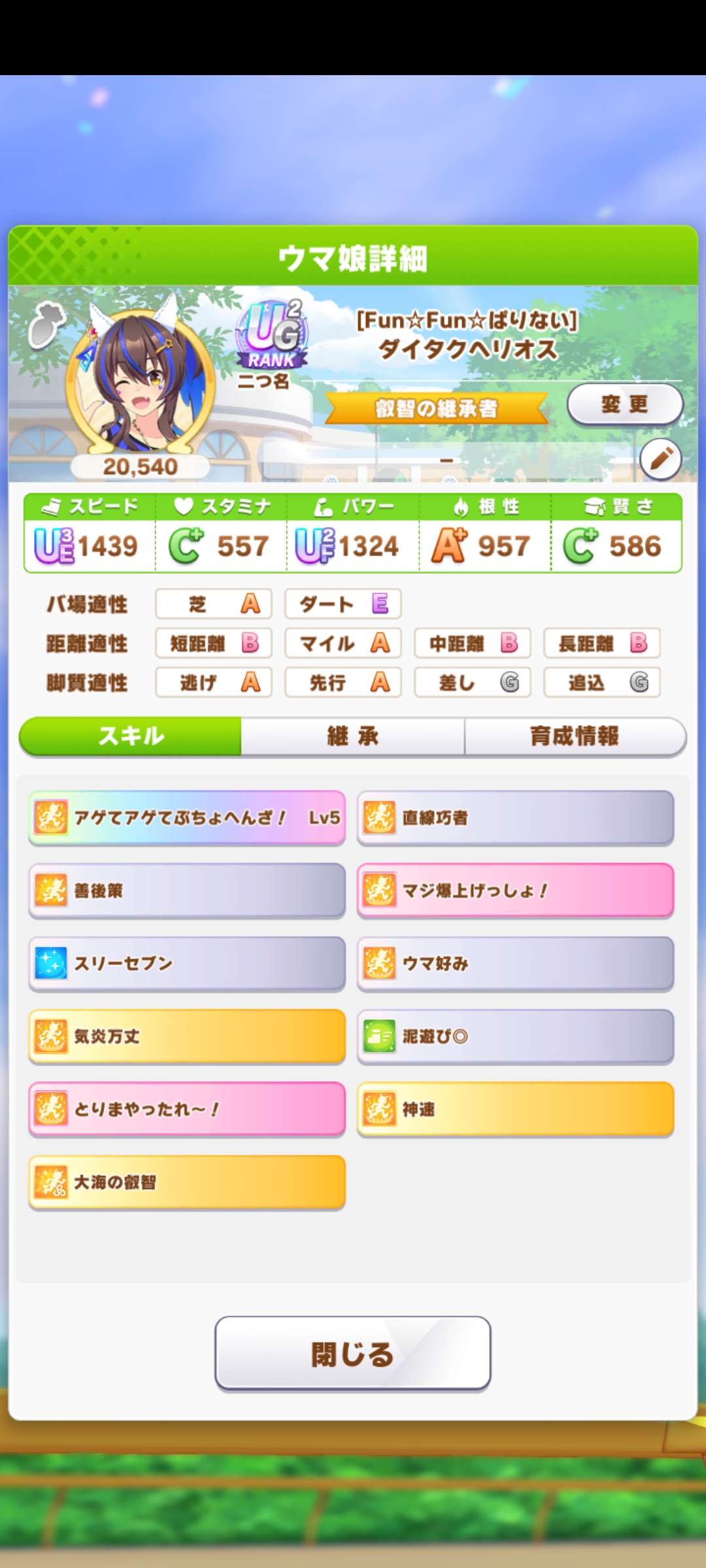Viewport: 706px width, 1568px height.
Task: Tap the マジ爆上げっしょ！ skill
Action: (x=515, y=891)
